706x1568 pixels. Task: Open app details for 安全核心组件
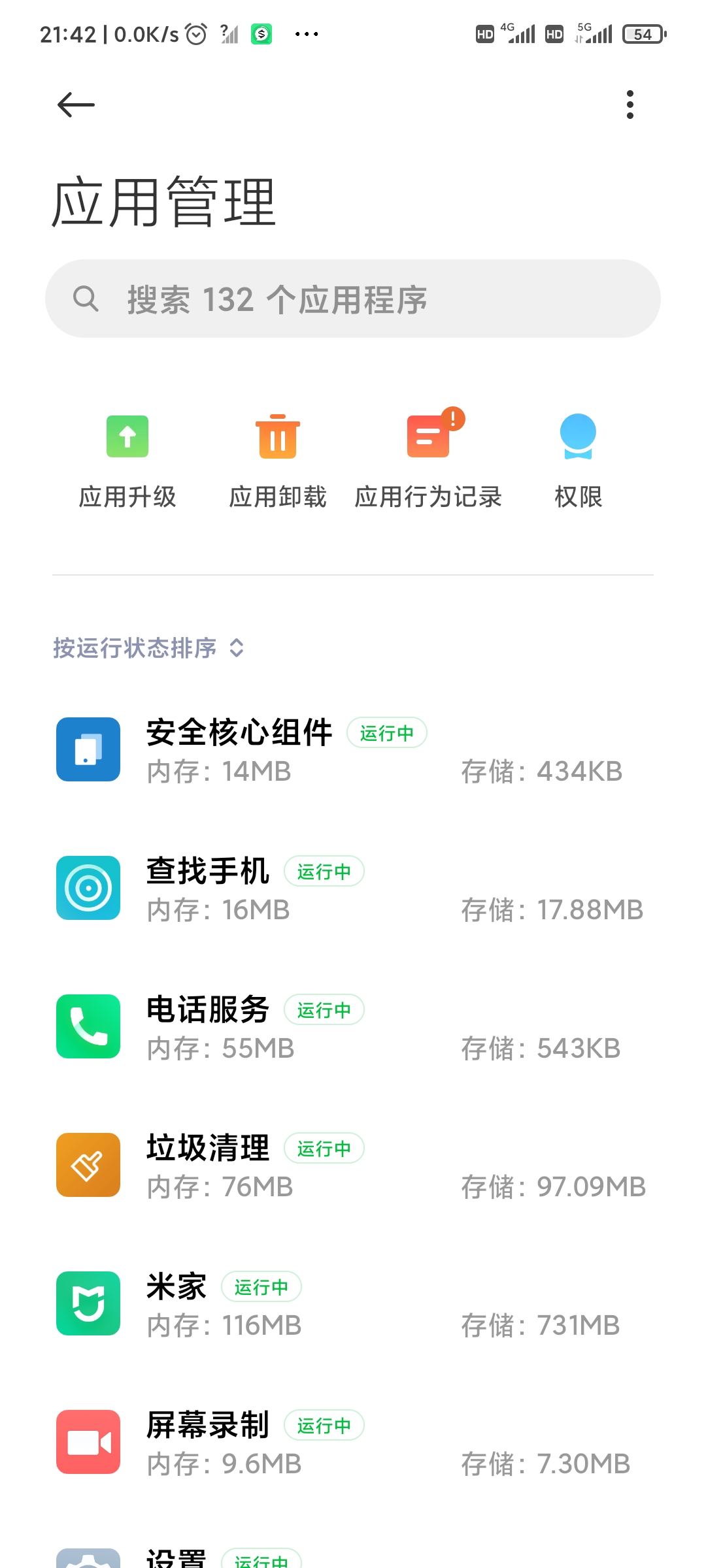(353, 750)
